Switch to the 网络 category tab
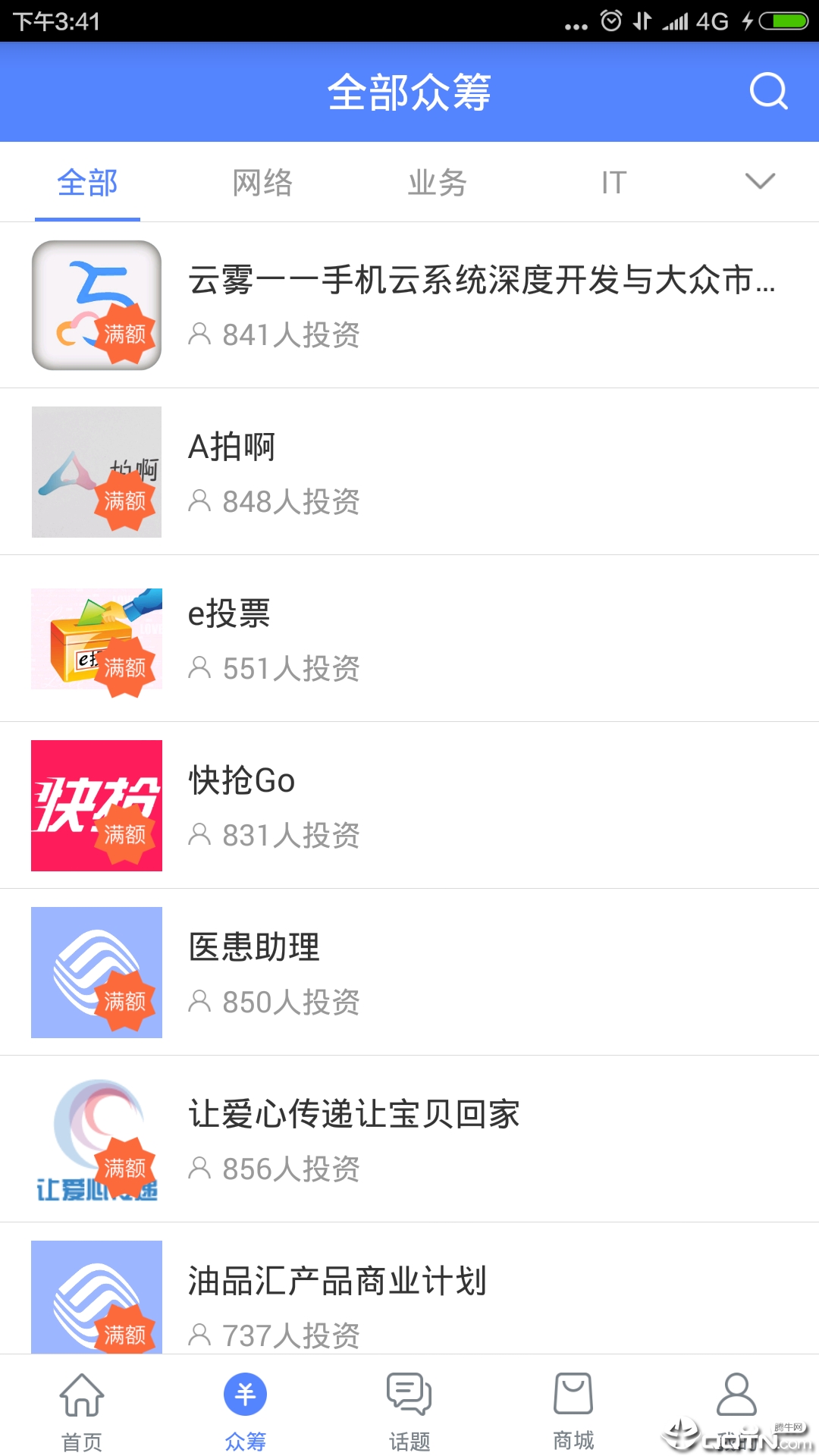Viewport: 819px width, 1456px height. 263,182
